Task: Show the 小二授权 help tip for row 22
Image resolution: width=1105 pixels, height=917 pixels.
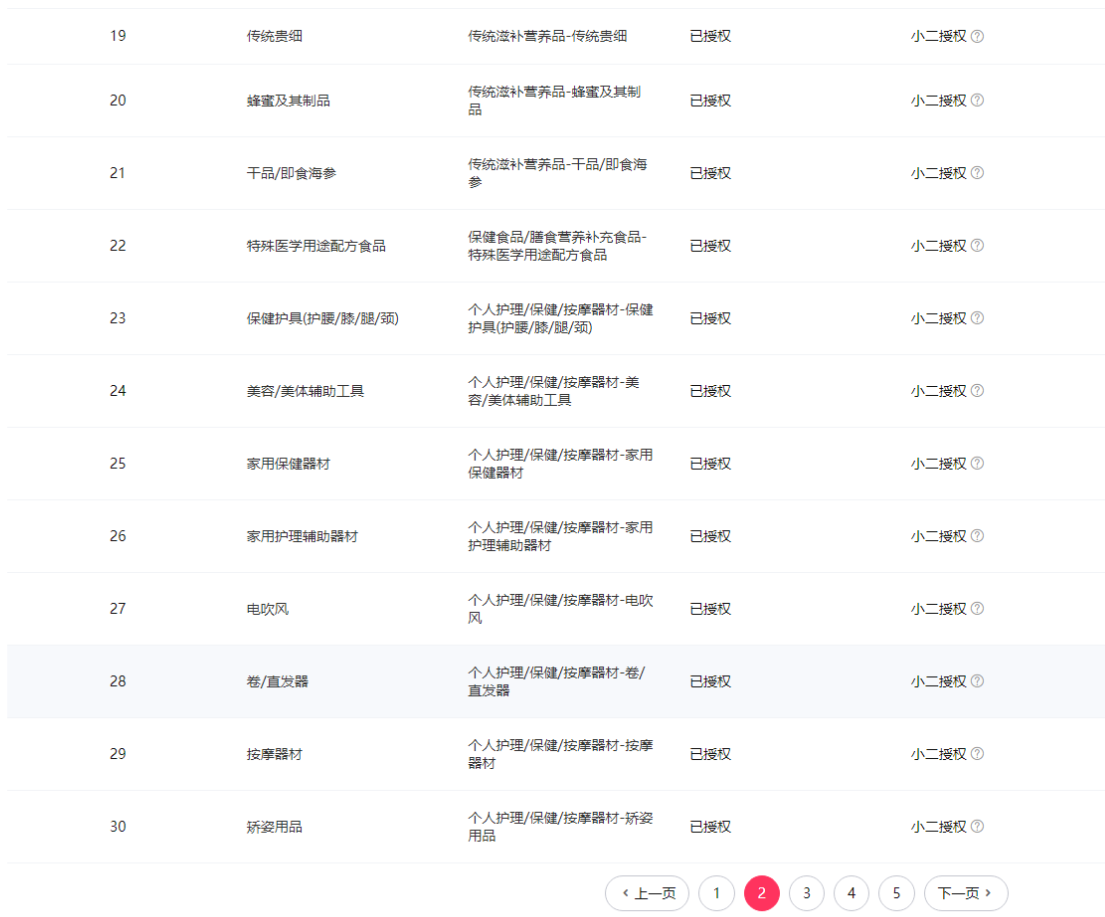Action: (x=977, y=246)
